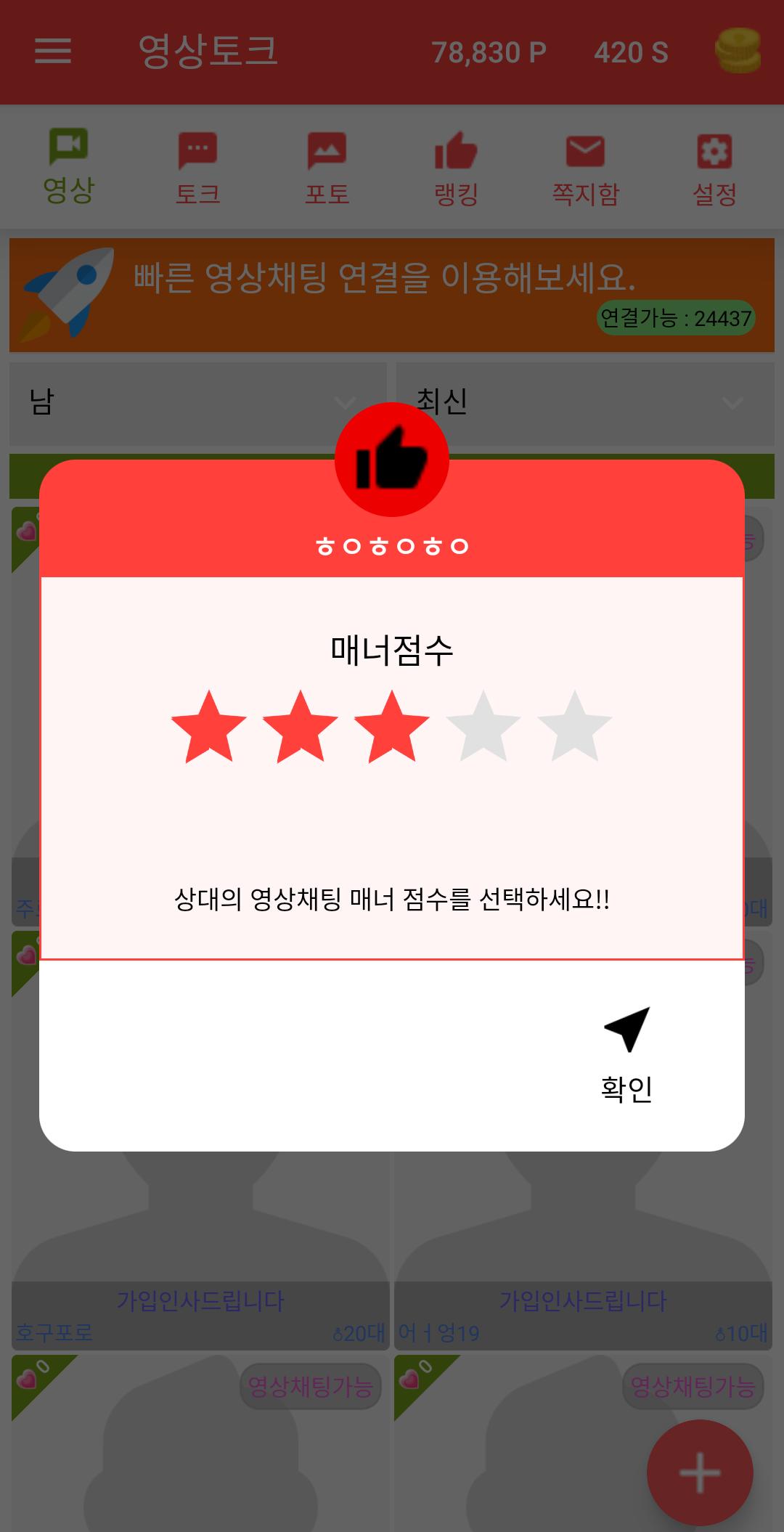Give a full five-star rating
Viewport: 784px width, 1532px height.
click(575, 727)
